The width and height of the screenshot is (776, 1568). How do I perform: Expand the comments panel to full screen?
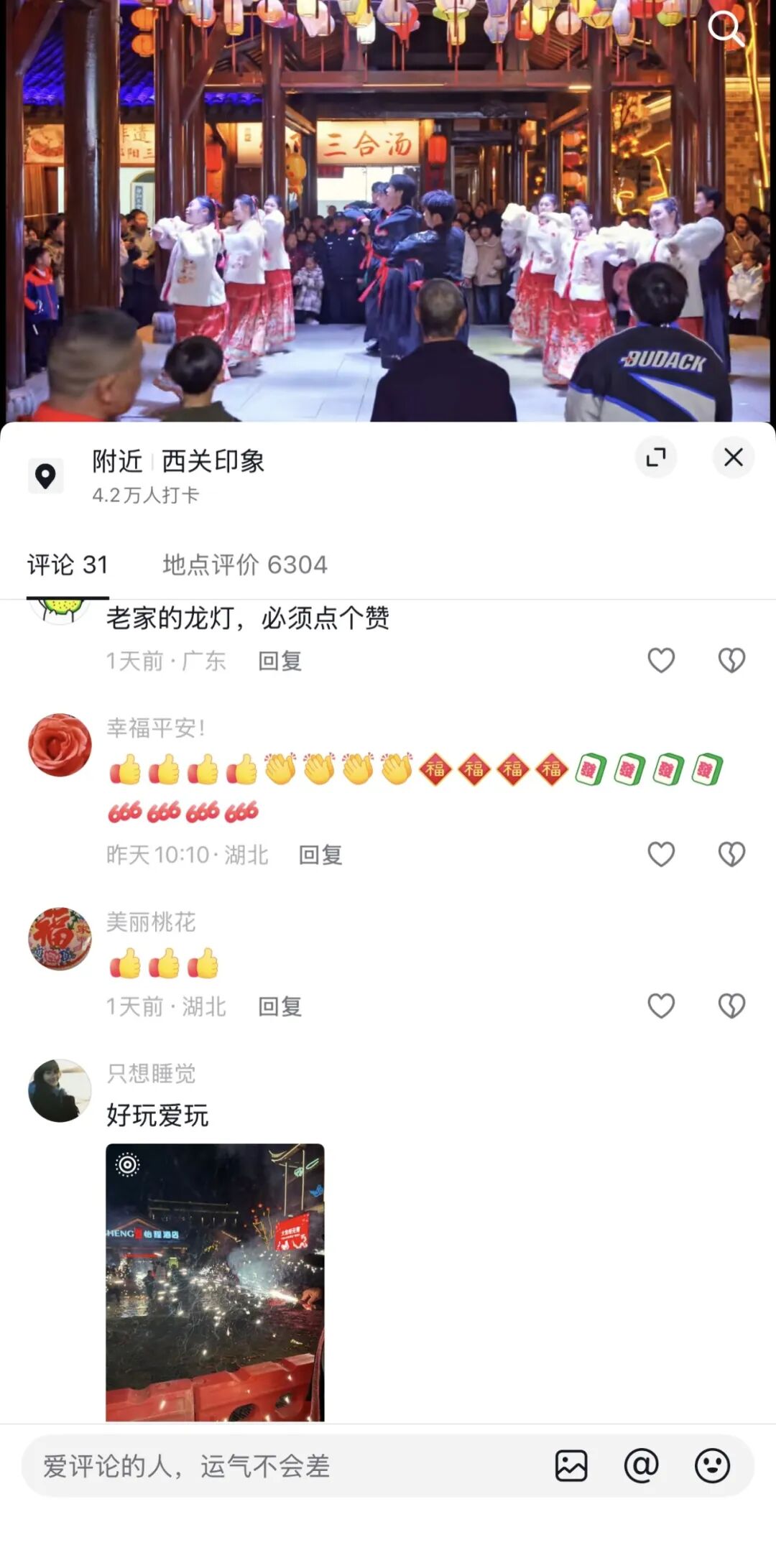click(x=655, y=457)
